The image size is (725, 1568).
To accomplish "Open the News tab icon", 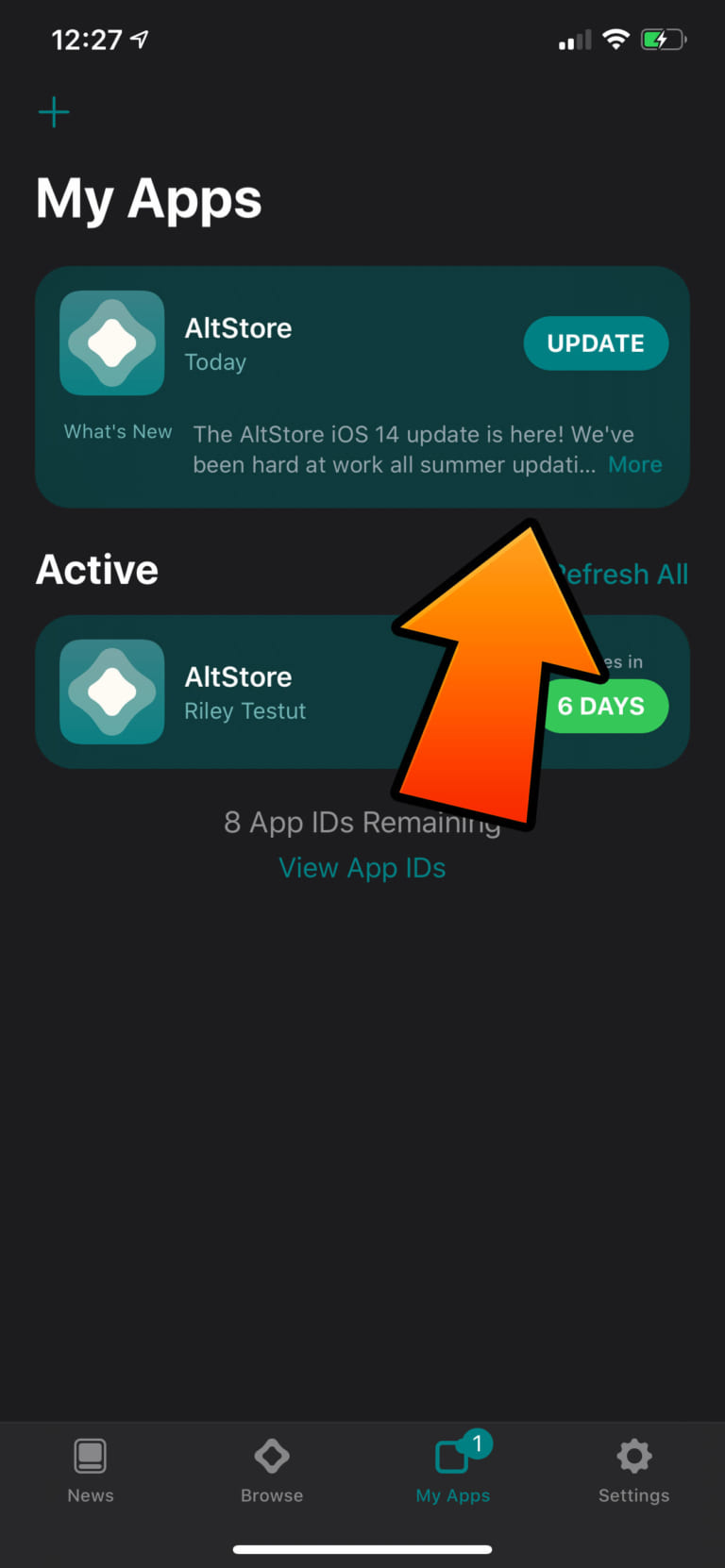I will [x=90, y=1456].
